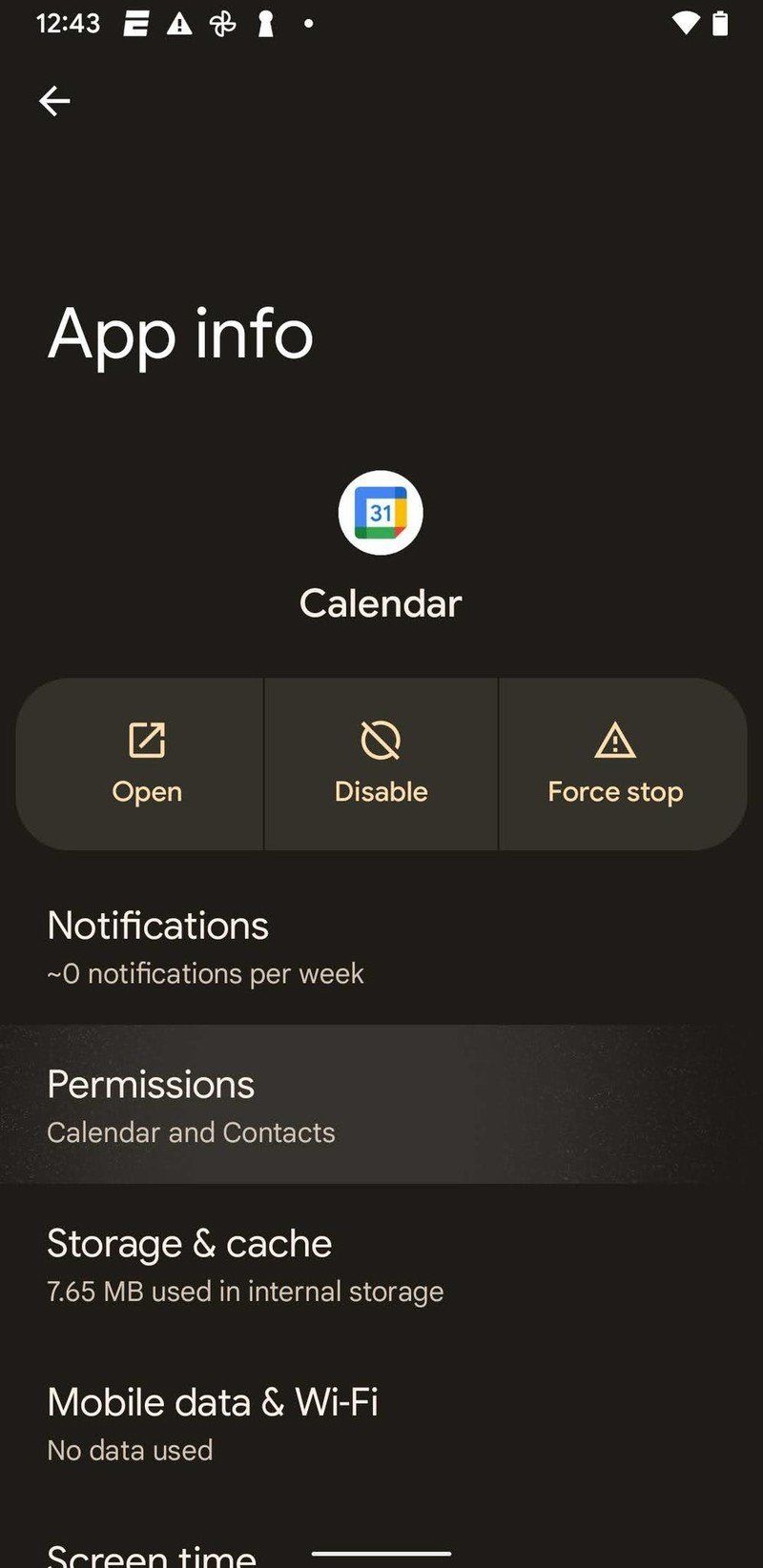Open the Screen time row
The image size is (763, 1568).
(153, 1554)
